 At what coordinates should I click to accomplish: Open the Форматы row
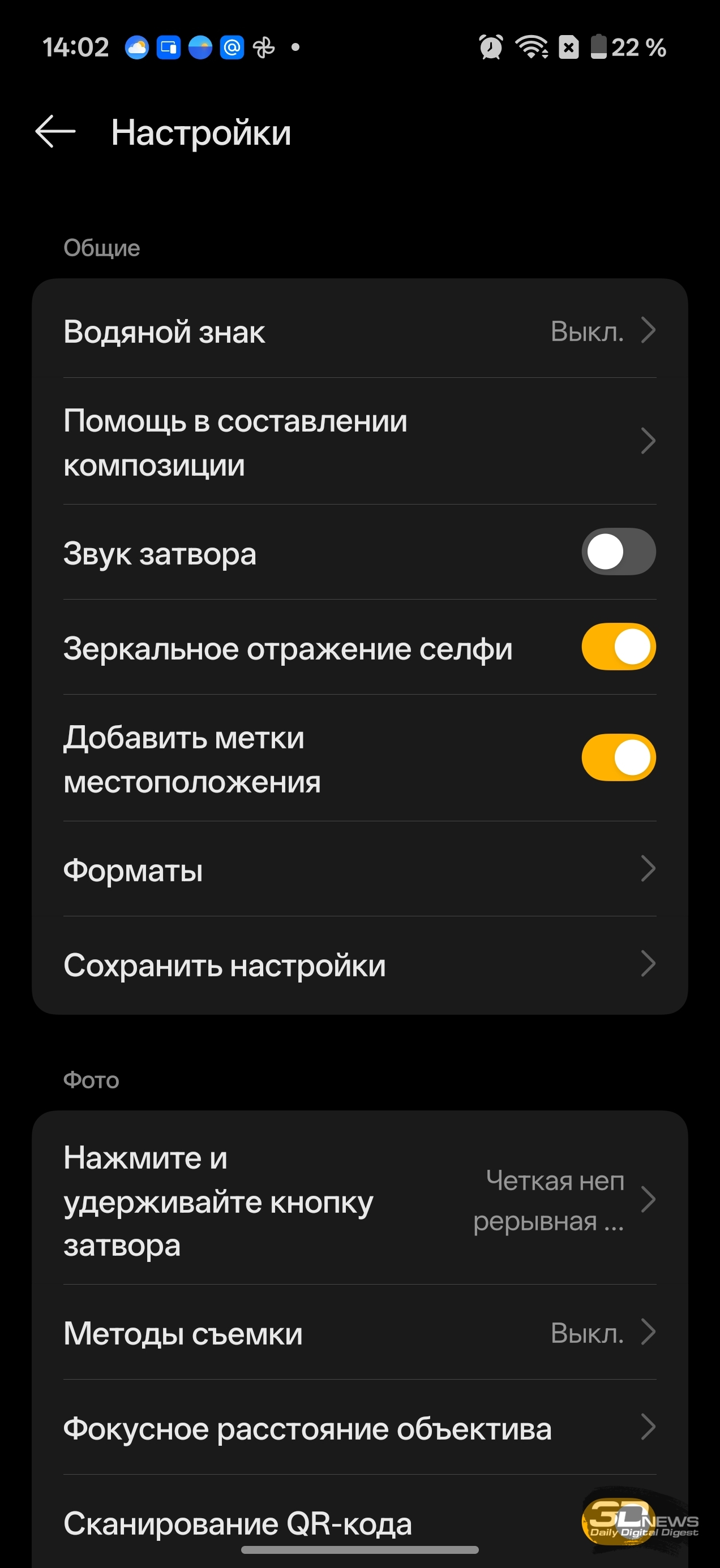point(359,869)
